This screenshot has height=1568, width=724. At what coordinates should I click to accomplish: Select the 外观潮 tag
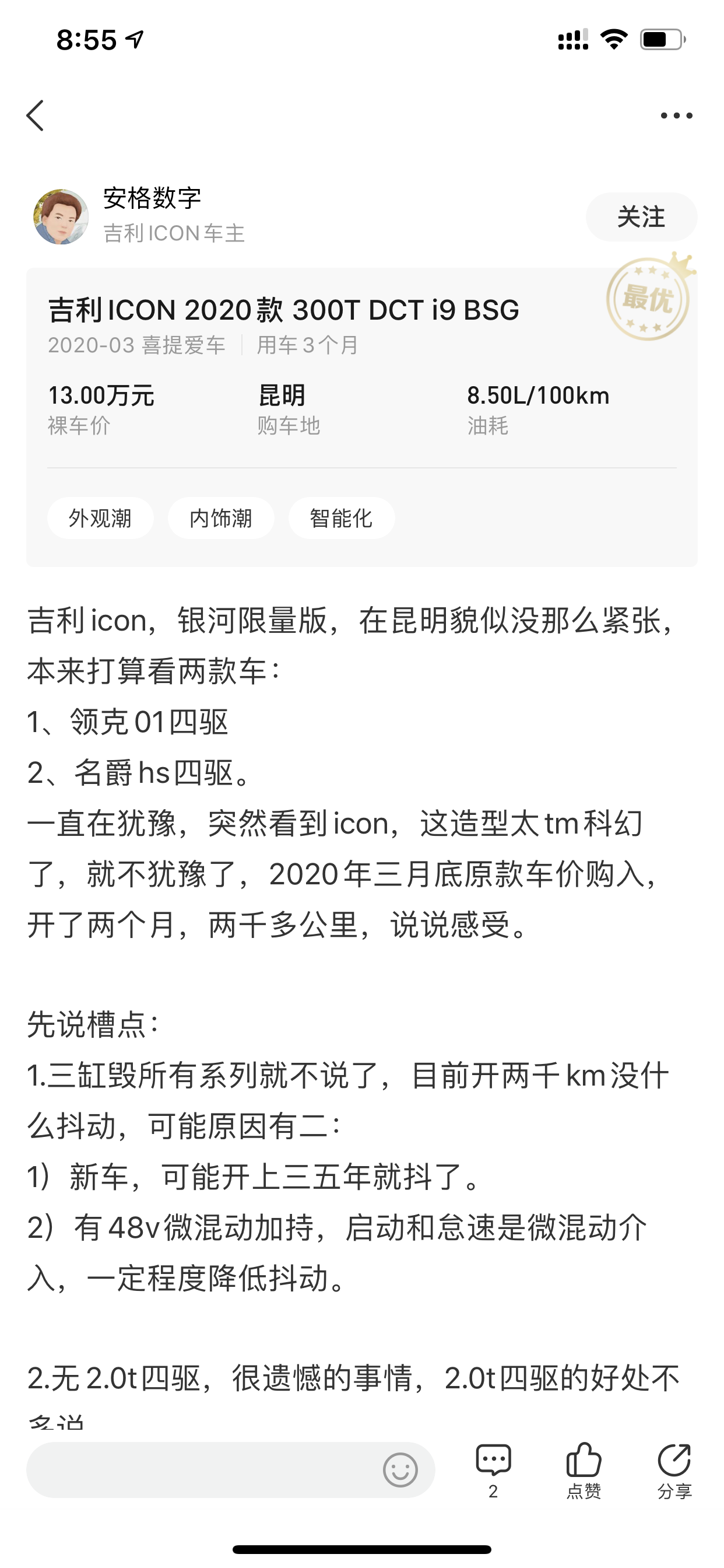coord(100,518)
